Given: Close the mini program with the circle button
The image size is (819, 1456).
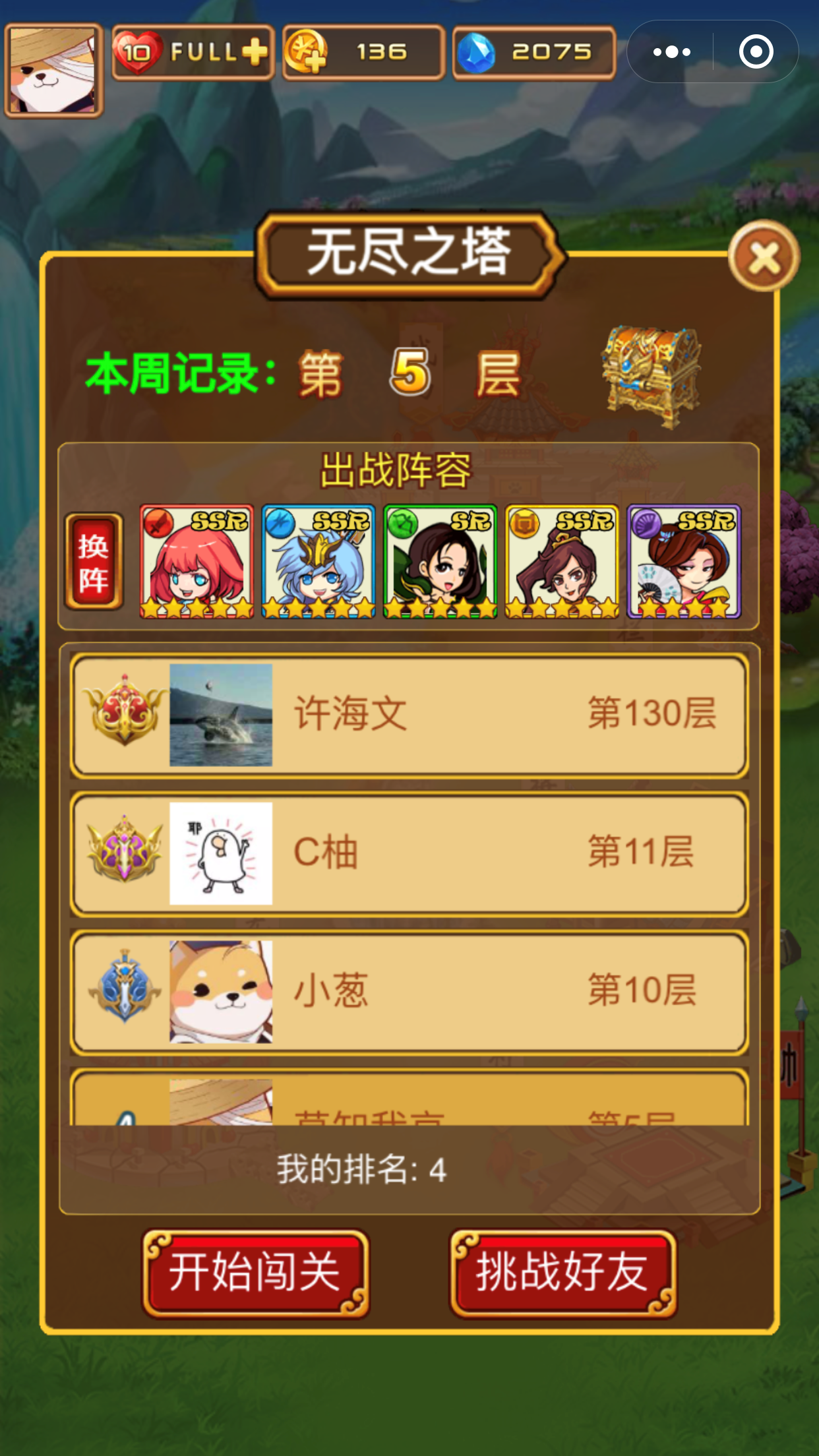Looking at the screenshot, I should (756, 51).
